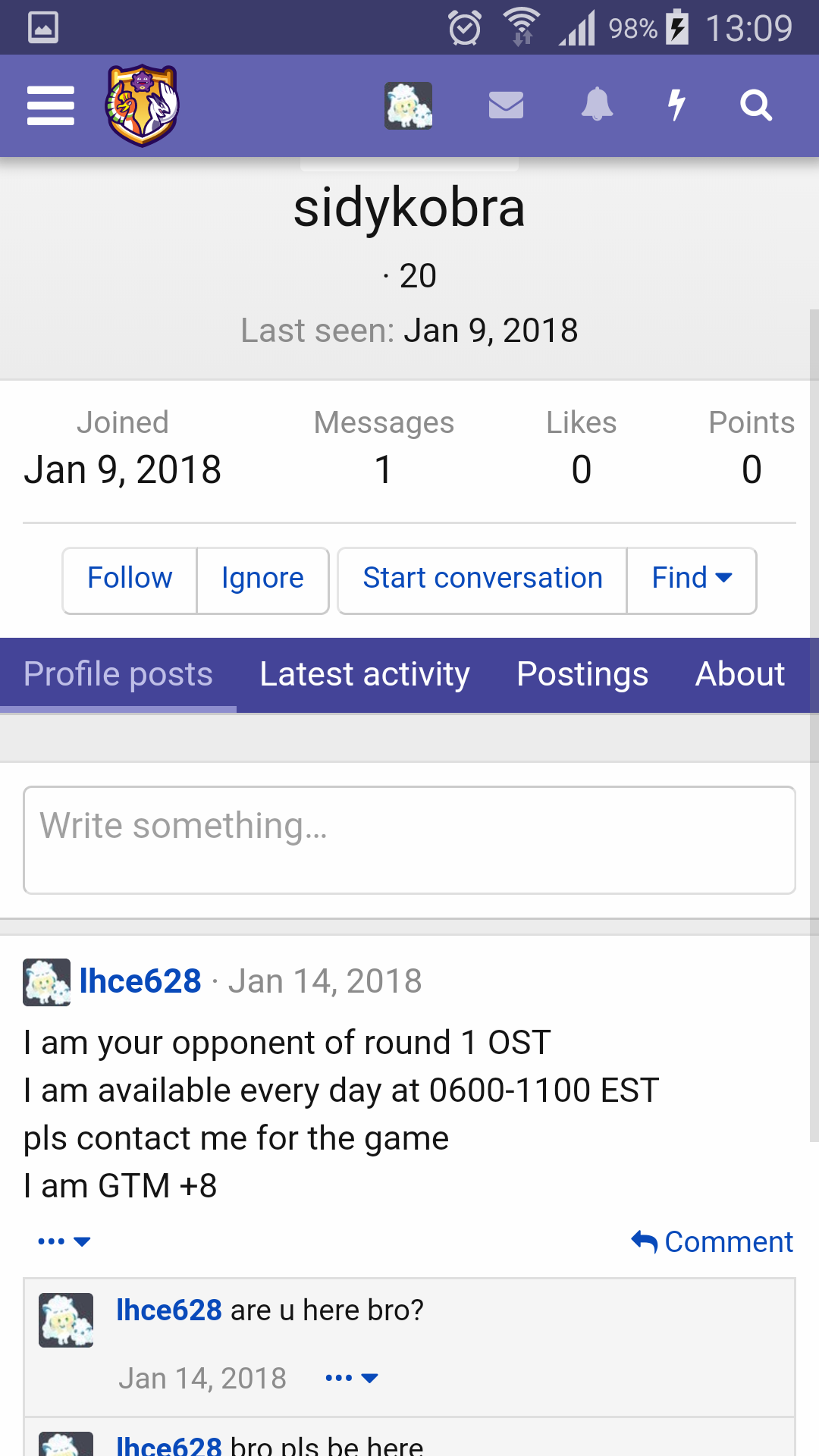Switch to the Postings tab
819x1456 pixels.
coord(582,674)
